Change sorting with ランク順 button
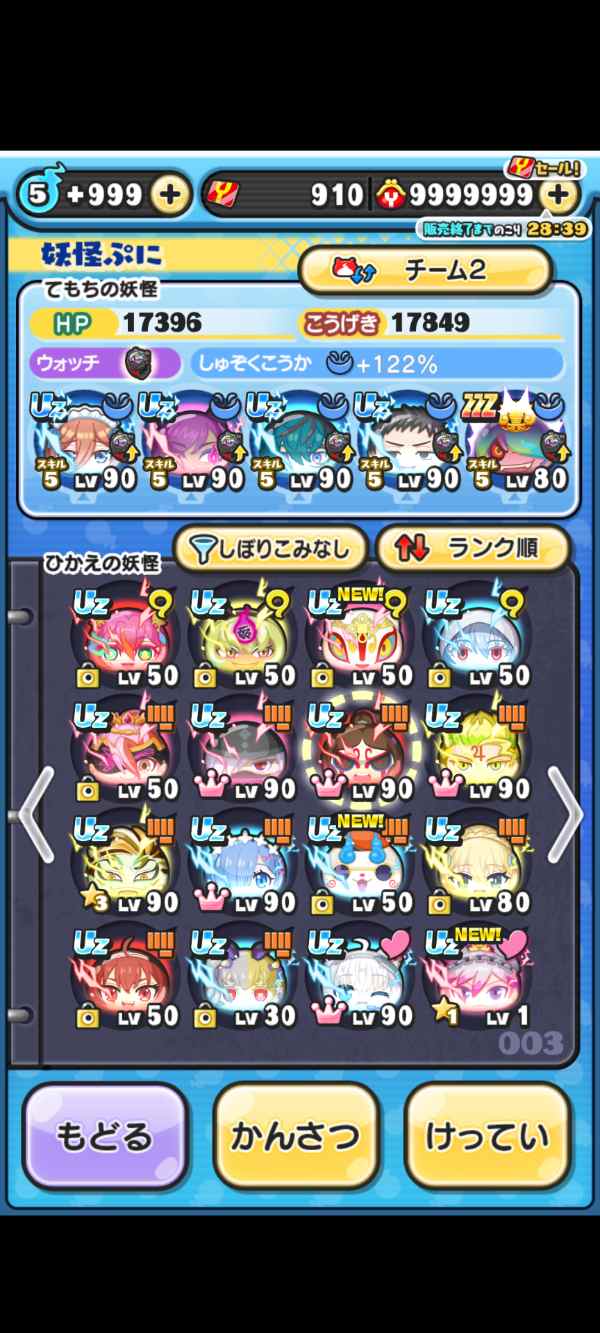 point(472,547)
